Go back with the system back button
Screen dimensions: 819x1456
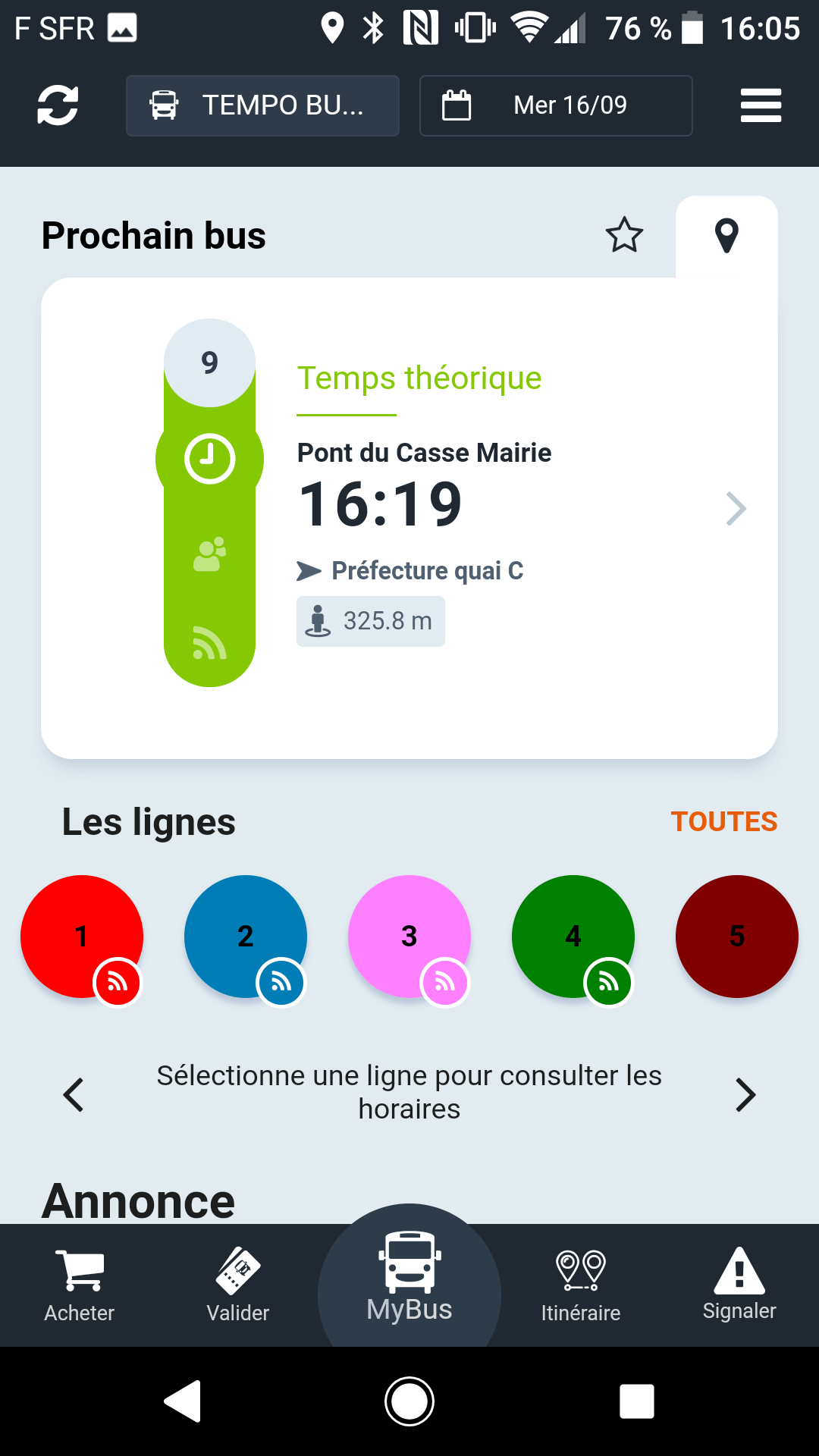pyautogui.click(x=183, y=1401)
